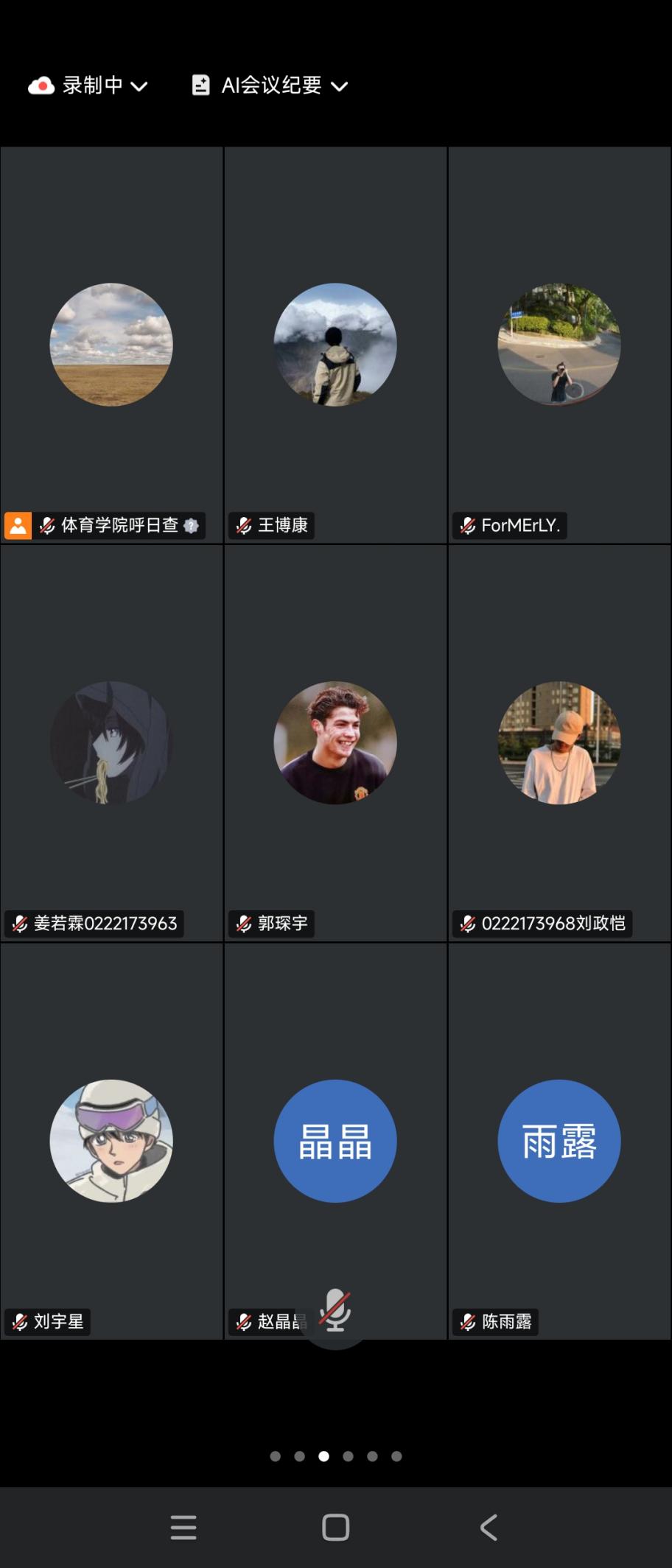Open 陈雨露's participant tile
Screen dimensions: 672x1568
click(559, 1141)
